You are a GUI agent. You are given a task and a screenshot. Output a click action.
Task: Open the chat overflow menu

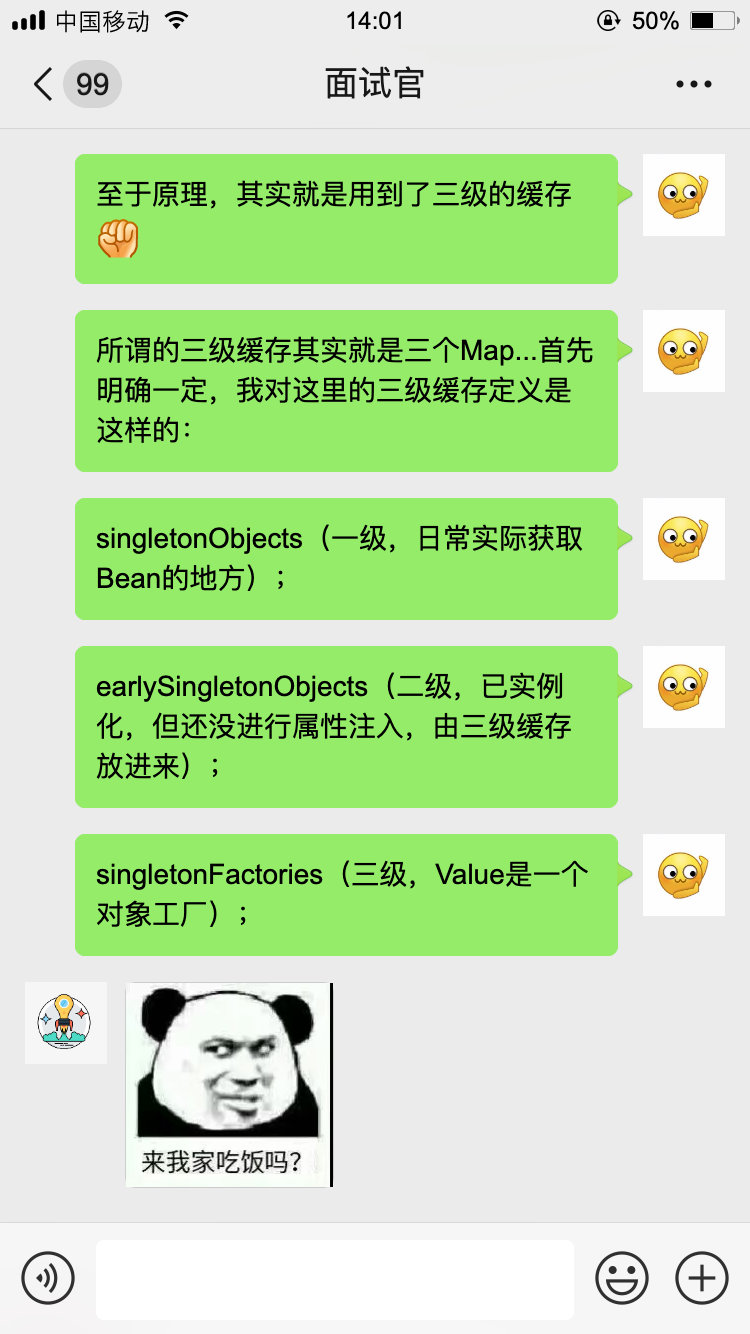coord(693,84)
